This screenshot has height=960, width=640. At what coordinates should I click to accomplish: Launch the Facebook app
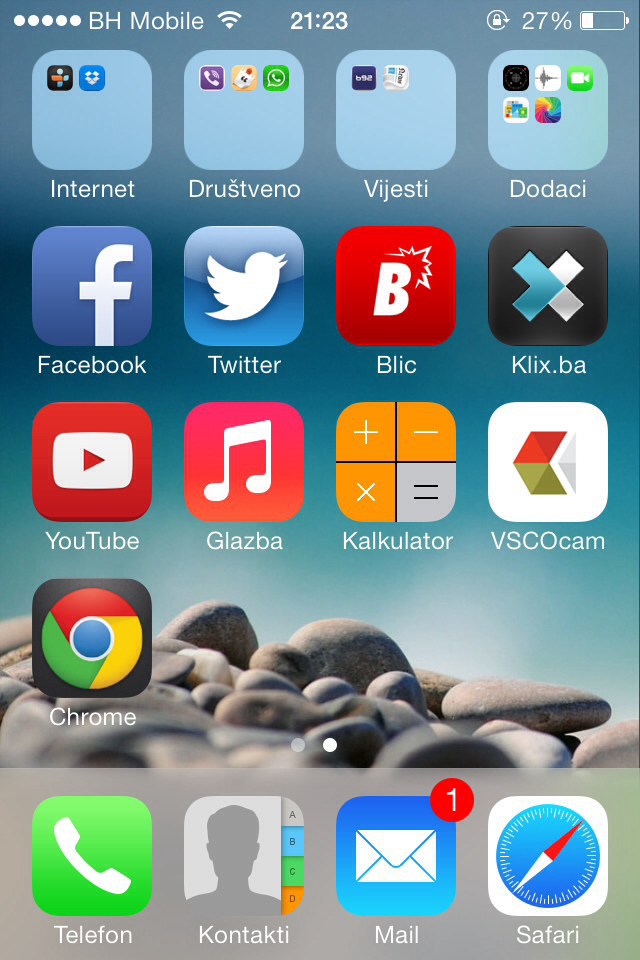[92, 286]
